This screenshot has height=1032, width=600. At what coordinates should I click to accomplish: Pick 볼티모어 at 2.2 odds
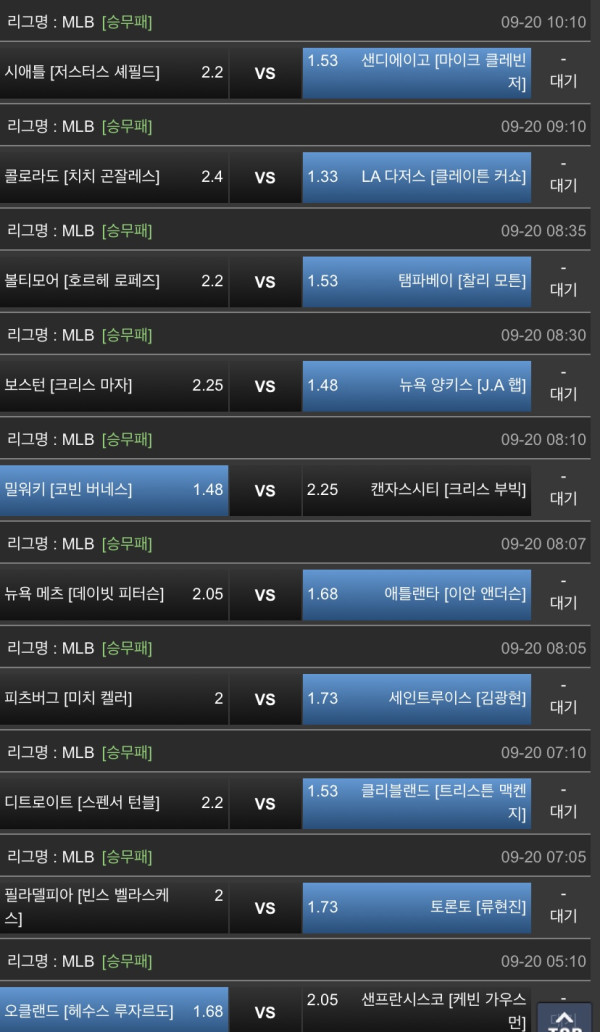click(x=114, y=281)
